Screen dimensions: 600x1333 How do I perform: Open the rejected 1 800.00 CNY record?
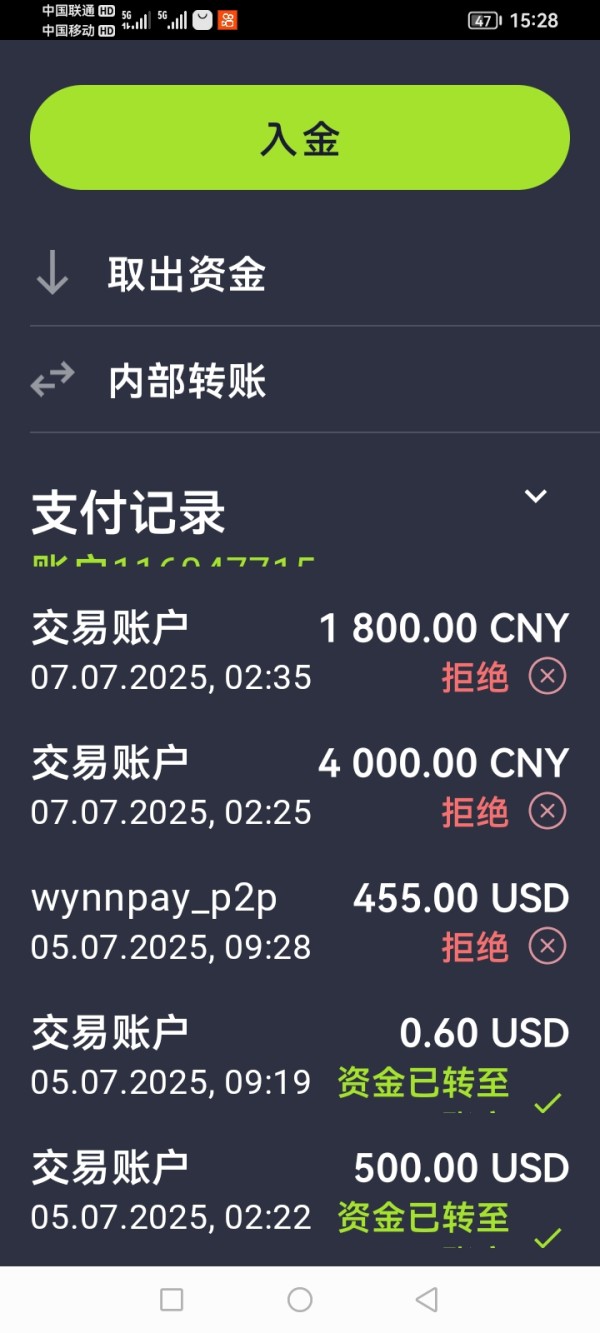pyautogui.click(x=300, y=651)
